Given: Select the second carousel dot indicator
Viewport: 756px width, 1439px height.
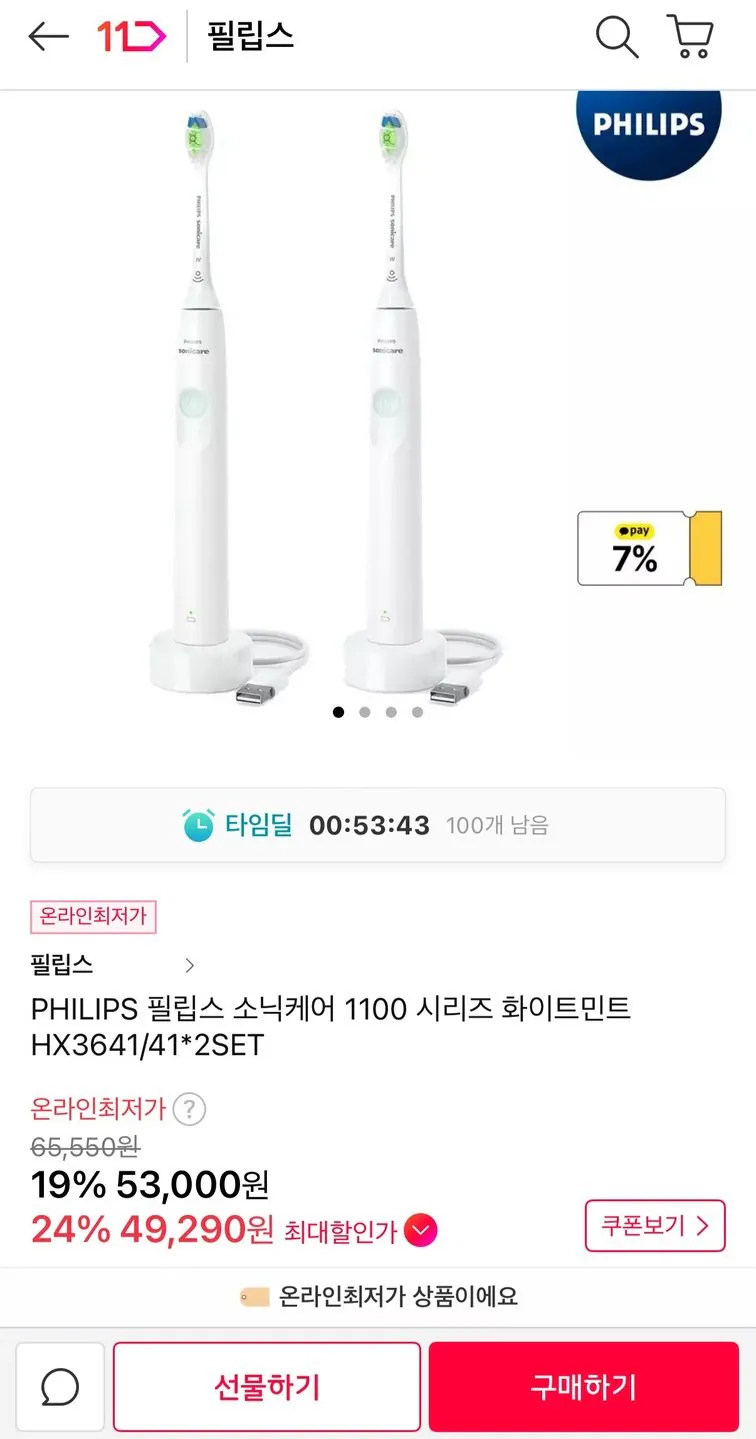Looking at the screenshot, I should 364,713.
